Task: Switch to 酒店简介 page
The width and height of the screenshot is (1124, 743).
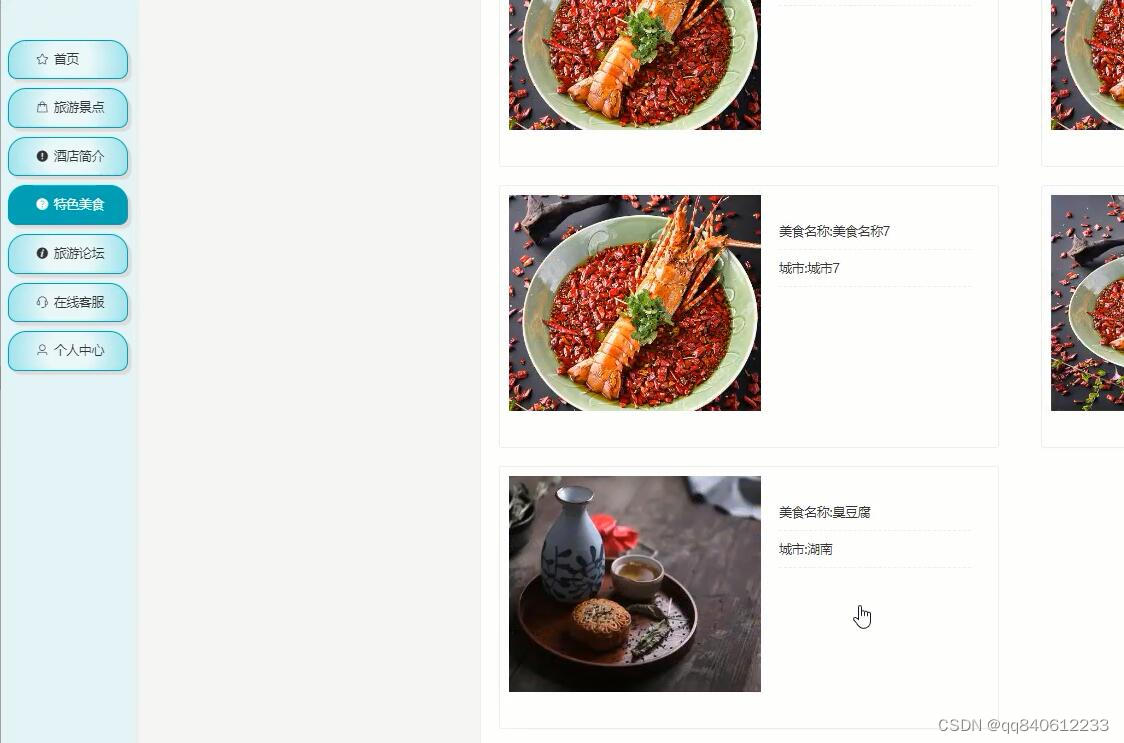Action: pyautogui.click(x=68, y=157)
